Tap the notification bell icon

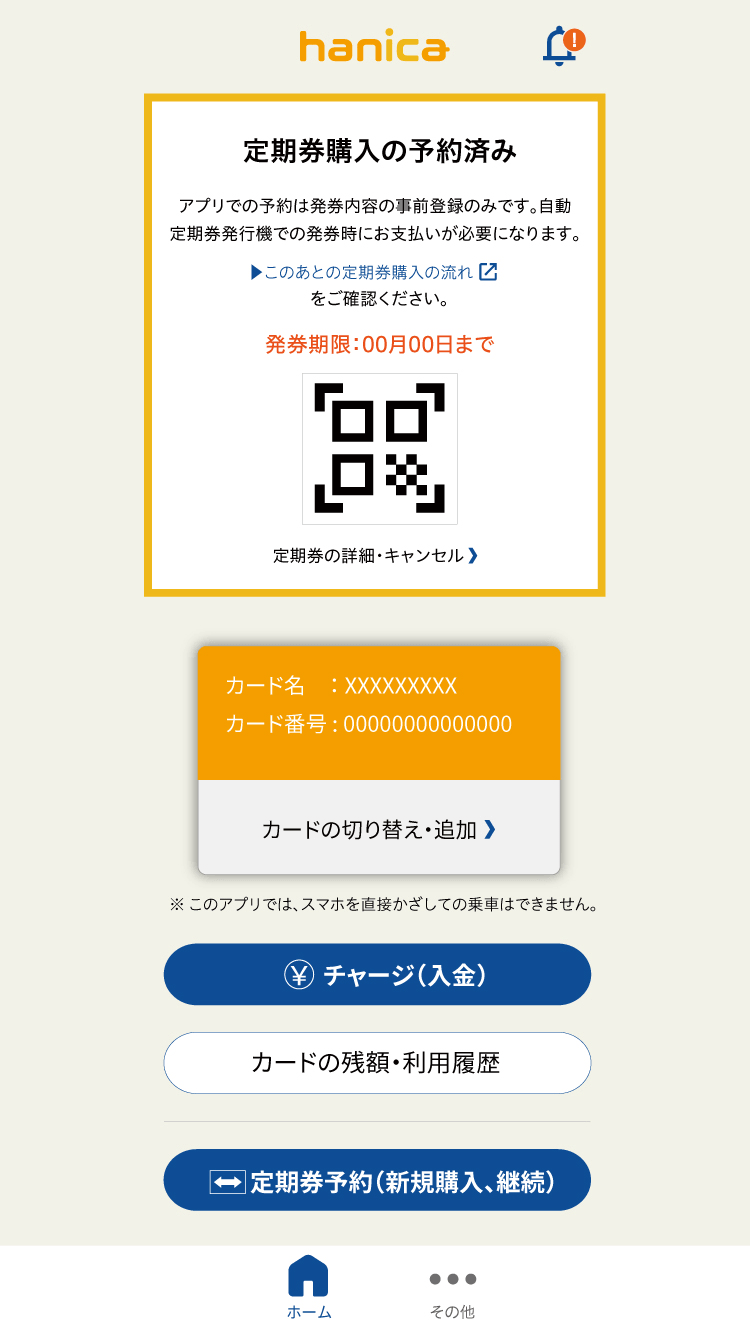point(559,47)
